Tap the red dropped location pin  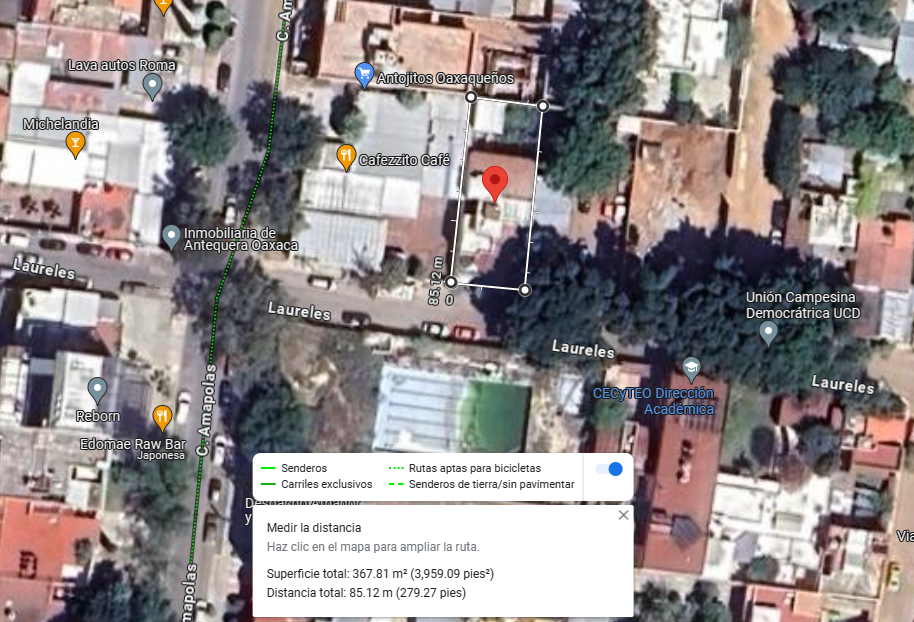click(x=495, y=184)
